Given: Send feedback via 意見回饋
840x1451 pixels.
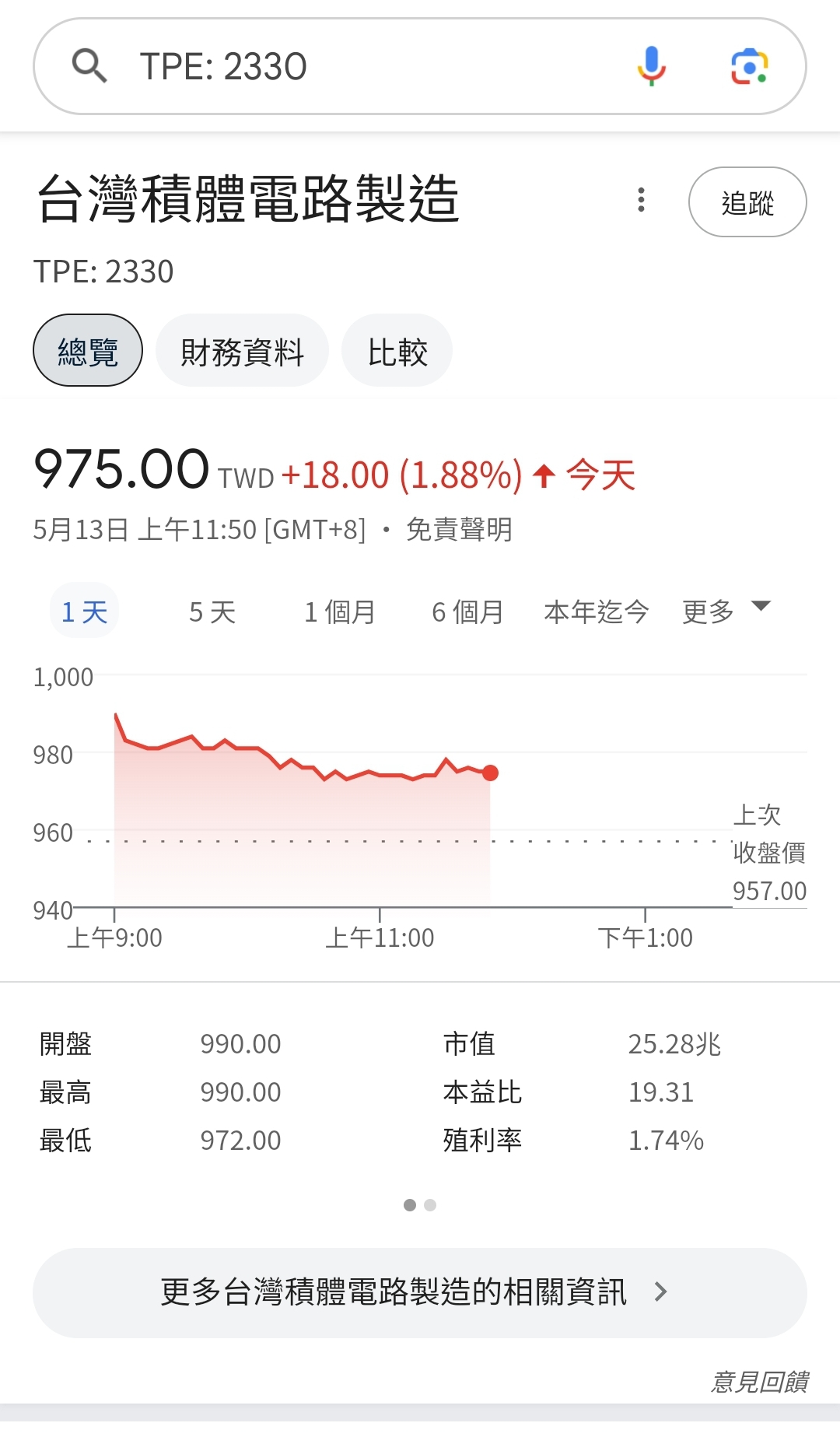Looking at the screenshot, I should point(760,1382).
